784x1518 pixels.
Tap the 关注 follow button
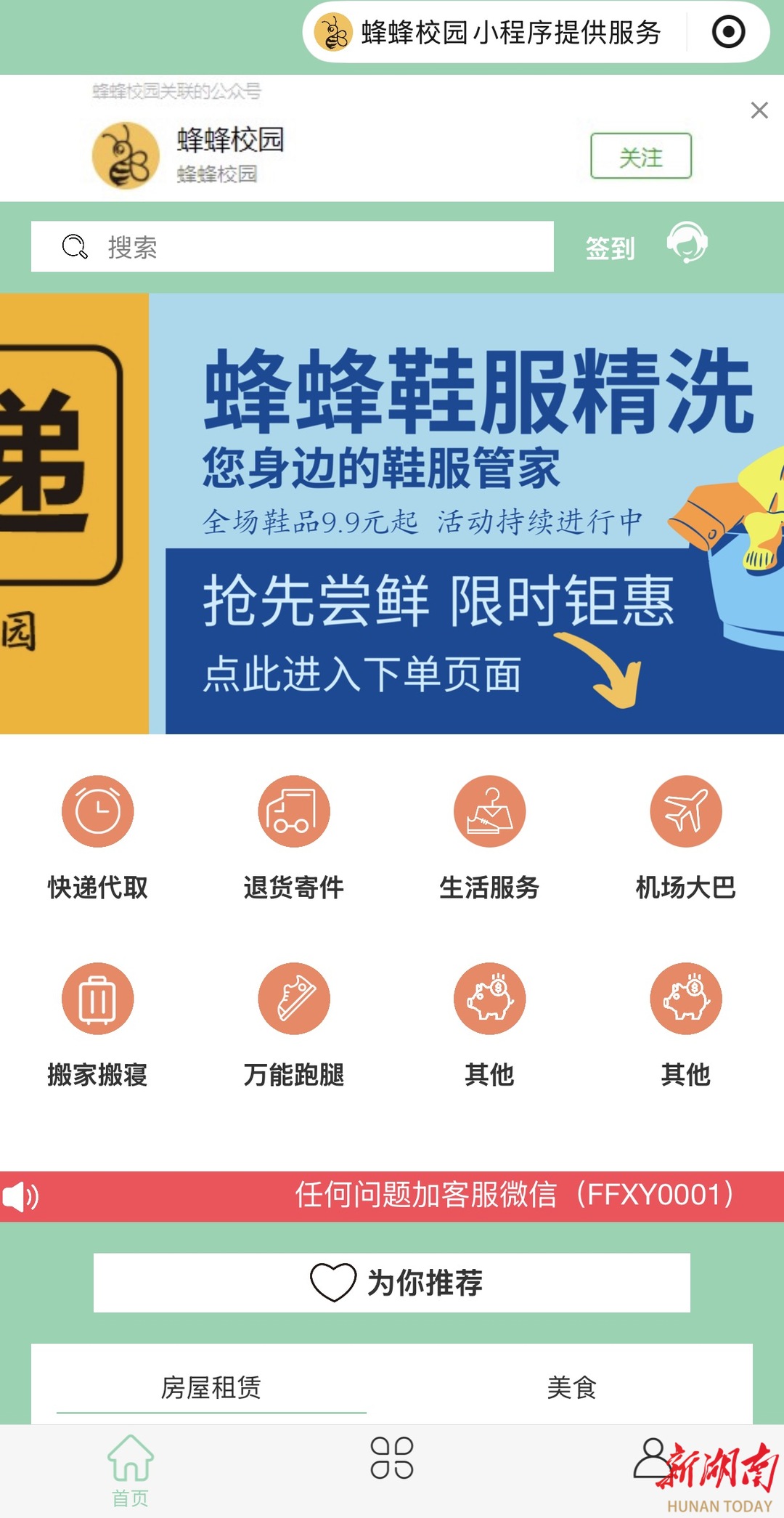tap(640, 156)
